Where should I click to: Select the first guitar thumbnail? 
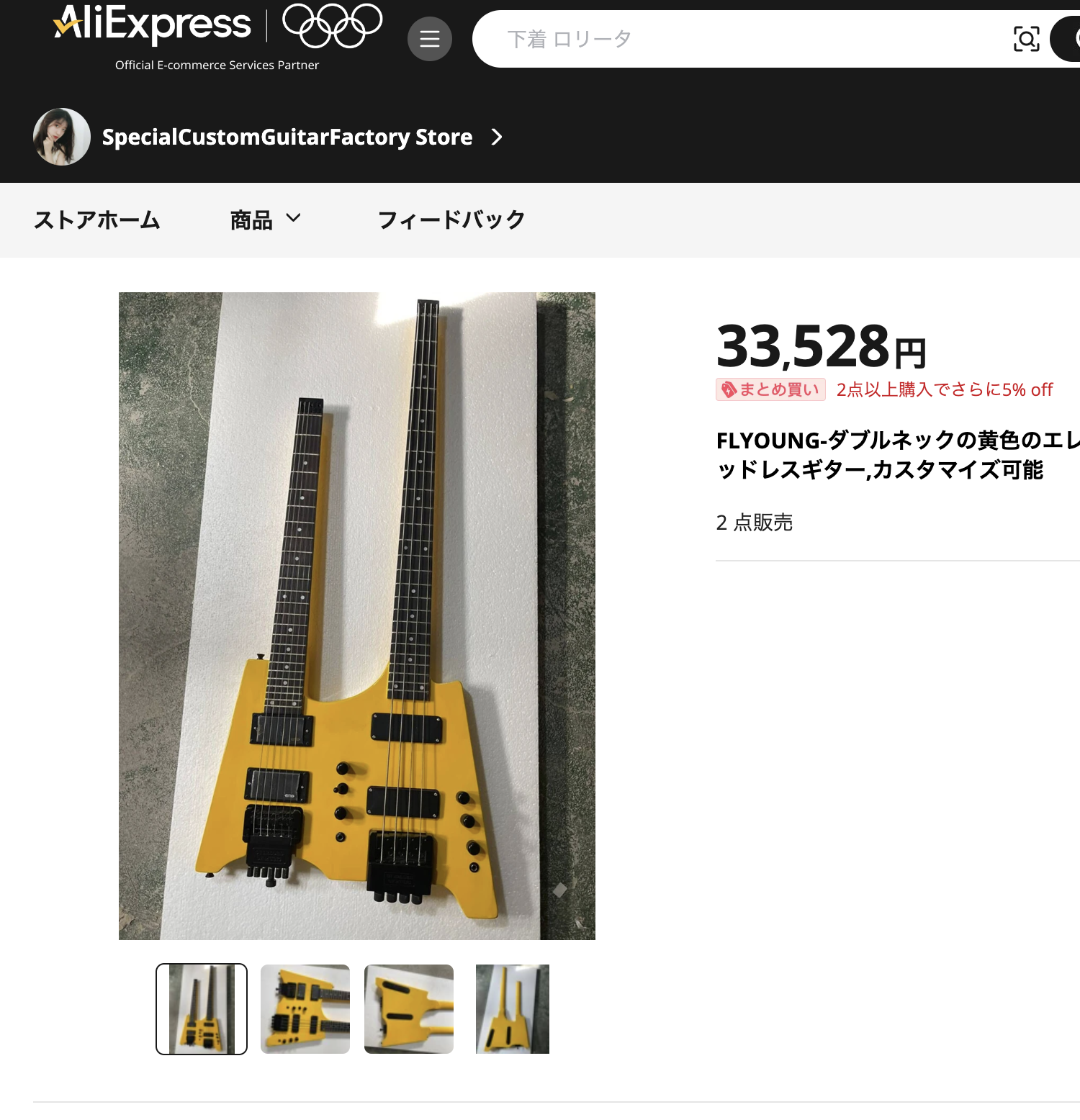click(x=202, y=1008)
